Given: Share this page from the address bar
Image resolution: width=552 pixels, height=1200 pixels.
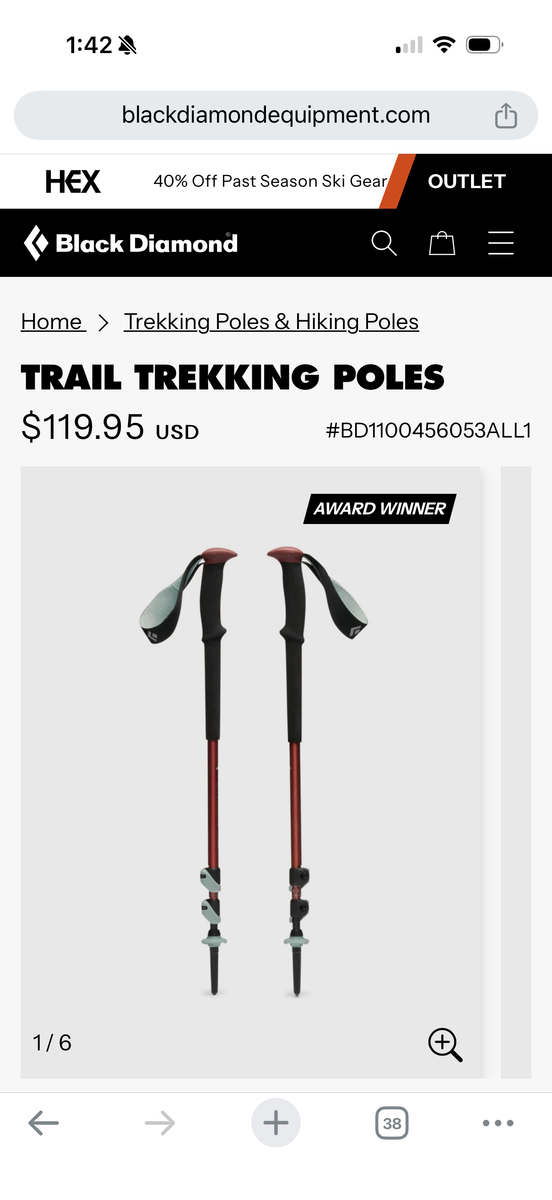Looking at the screenshot, I should pos(506,115).
